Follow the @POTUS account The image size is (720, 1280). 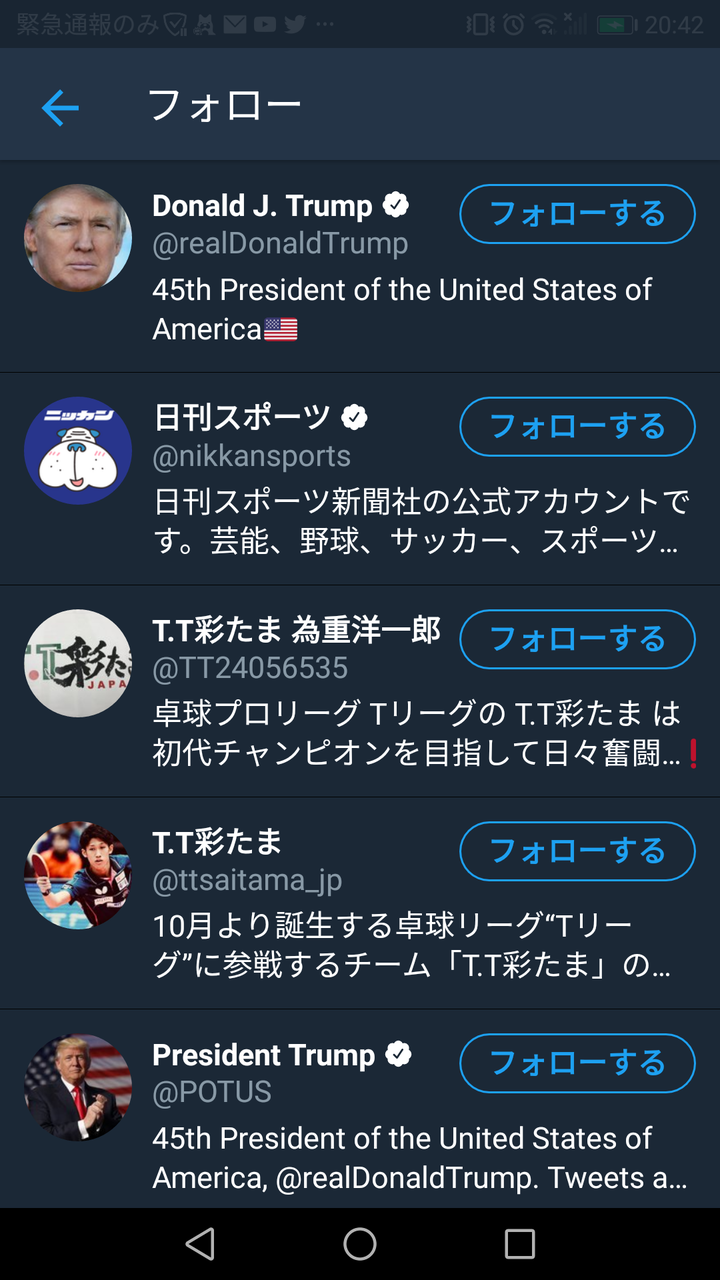pyautogui.click(x=577, y=1063)
